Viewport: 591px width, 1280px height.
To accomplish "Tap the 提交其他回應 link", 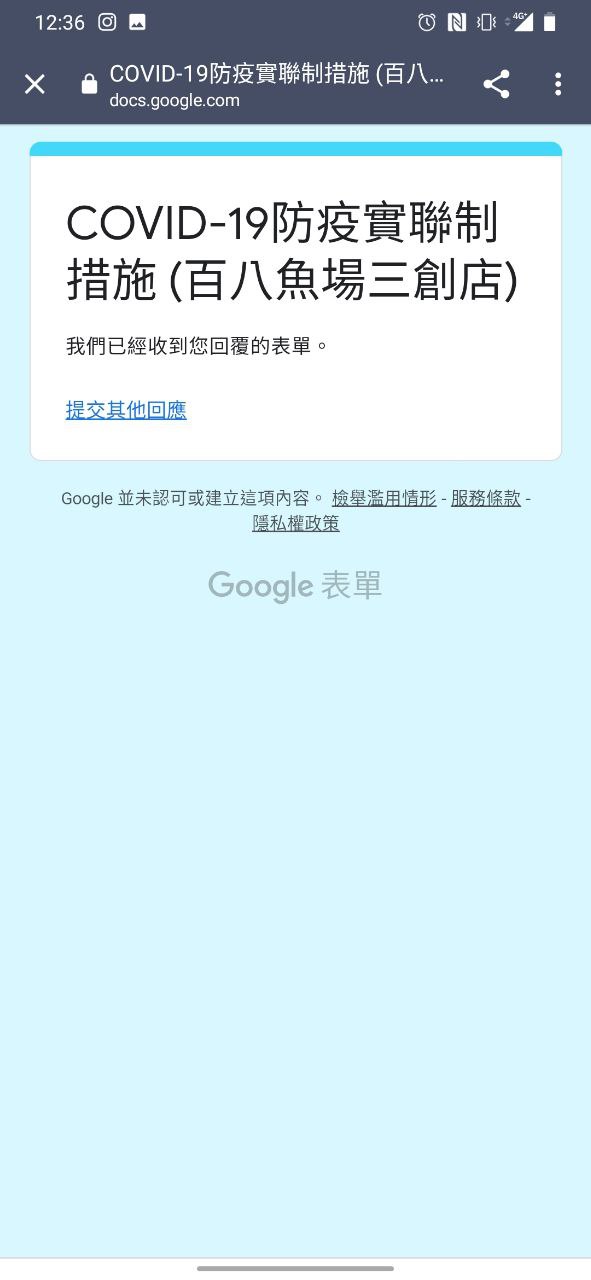I will (126, 410).
